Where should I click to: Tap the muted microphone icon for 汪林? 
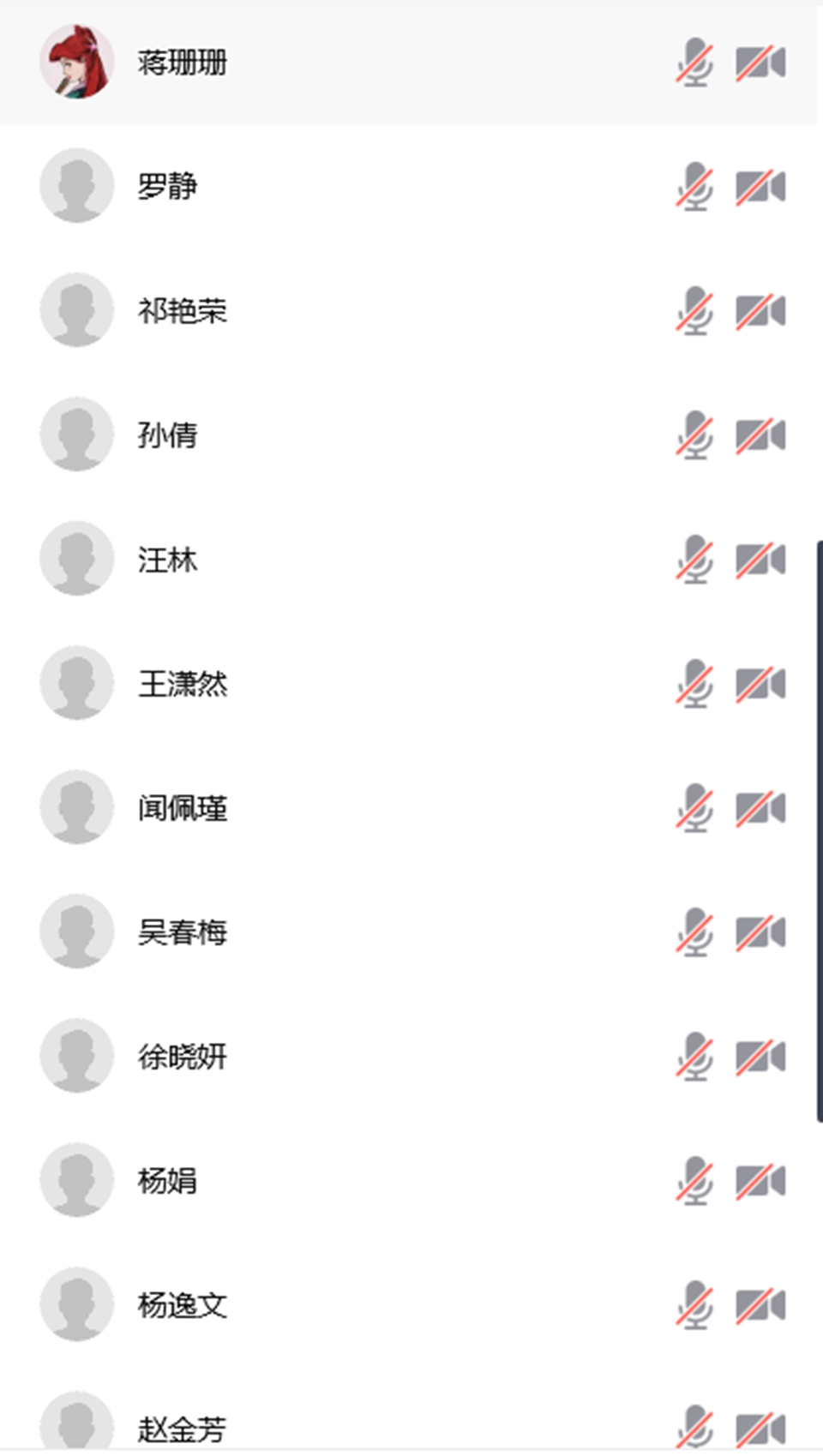point(694,560)
